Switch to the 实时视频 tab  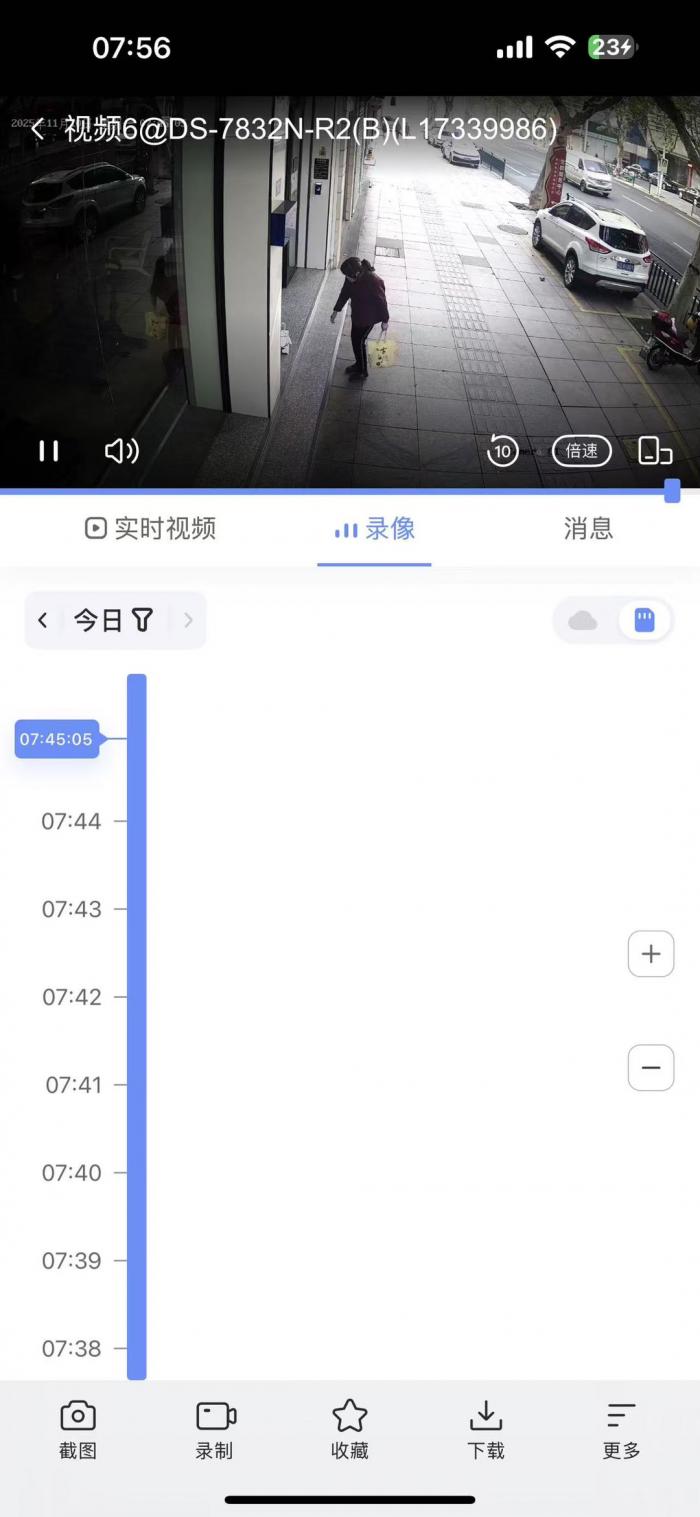pos(151,528)
